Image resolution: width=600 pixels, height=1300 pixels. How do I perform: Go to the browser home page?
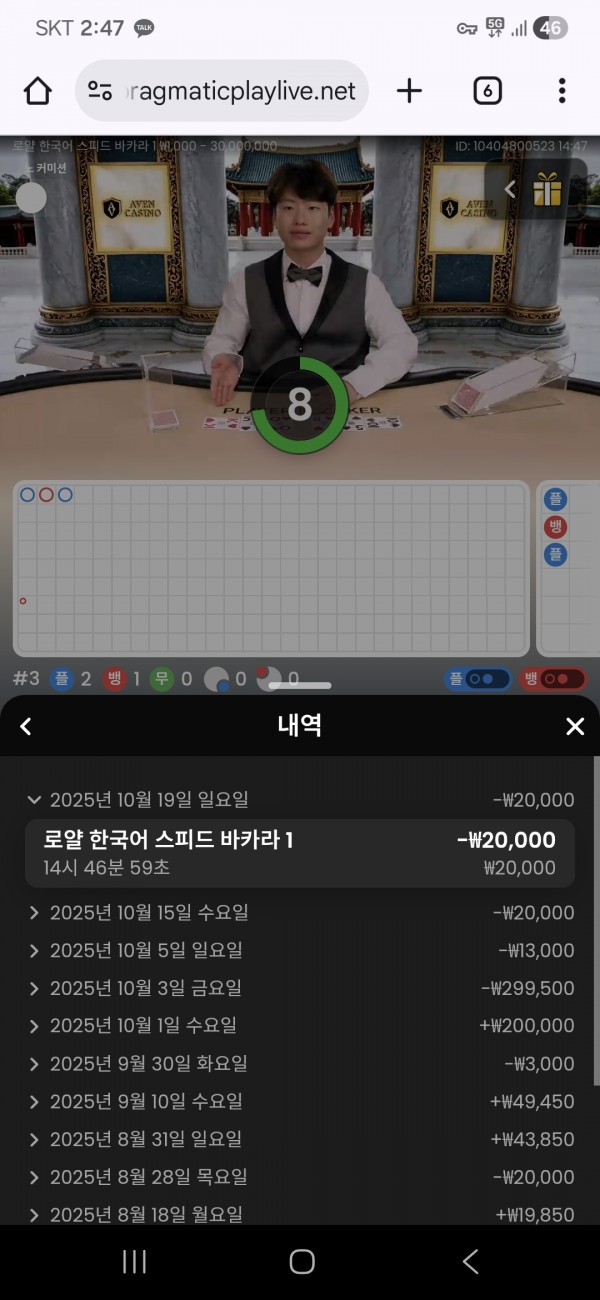click(37, 91)
